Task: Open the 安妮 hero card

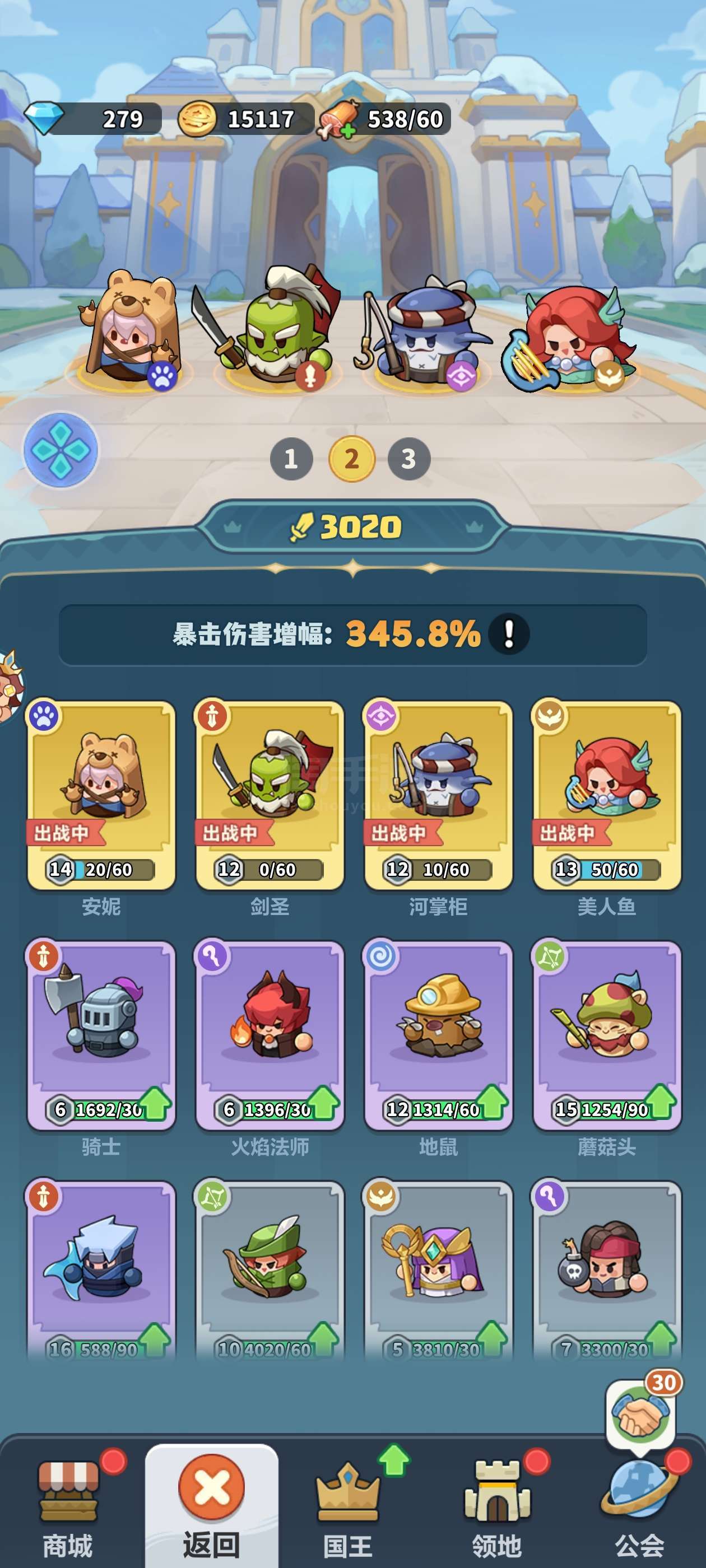Action: tap(101, 795)
